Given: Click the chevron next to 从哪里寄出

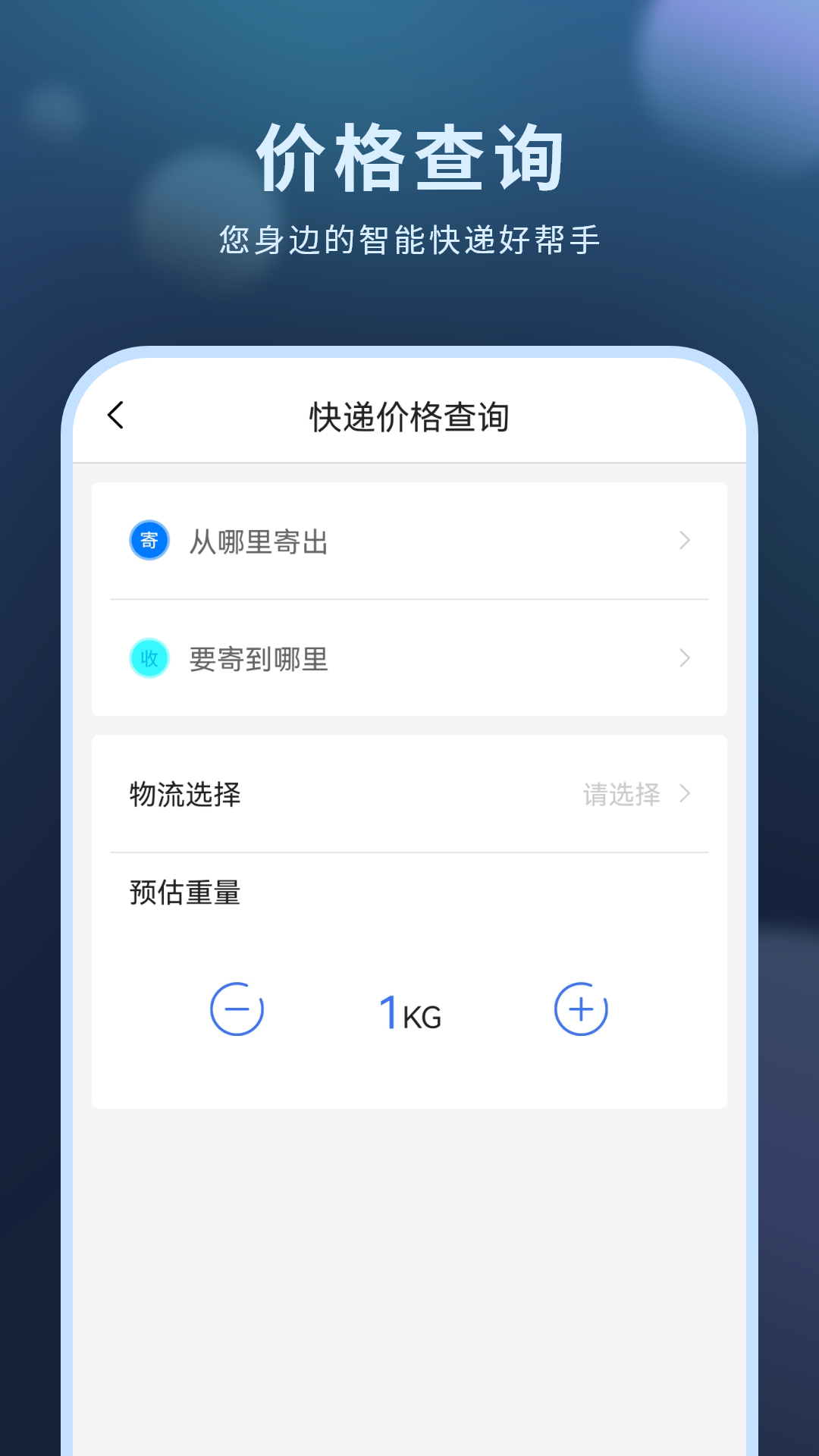Looking at the screenshot, I should click(686, 540).
